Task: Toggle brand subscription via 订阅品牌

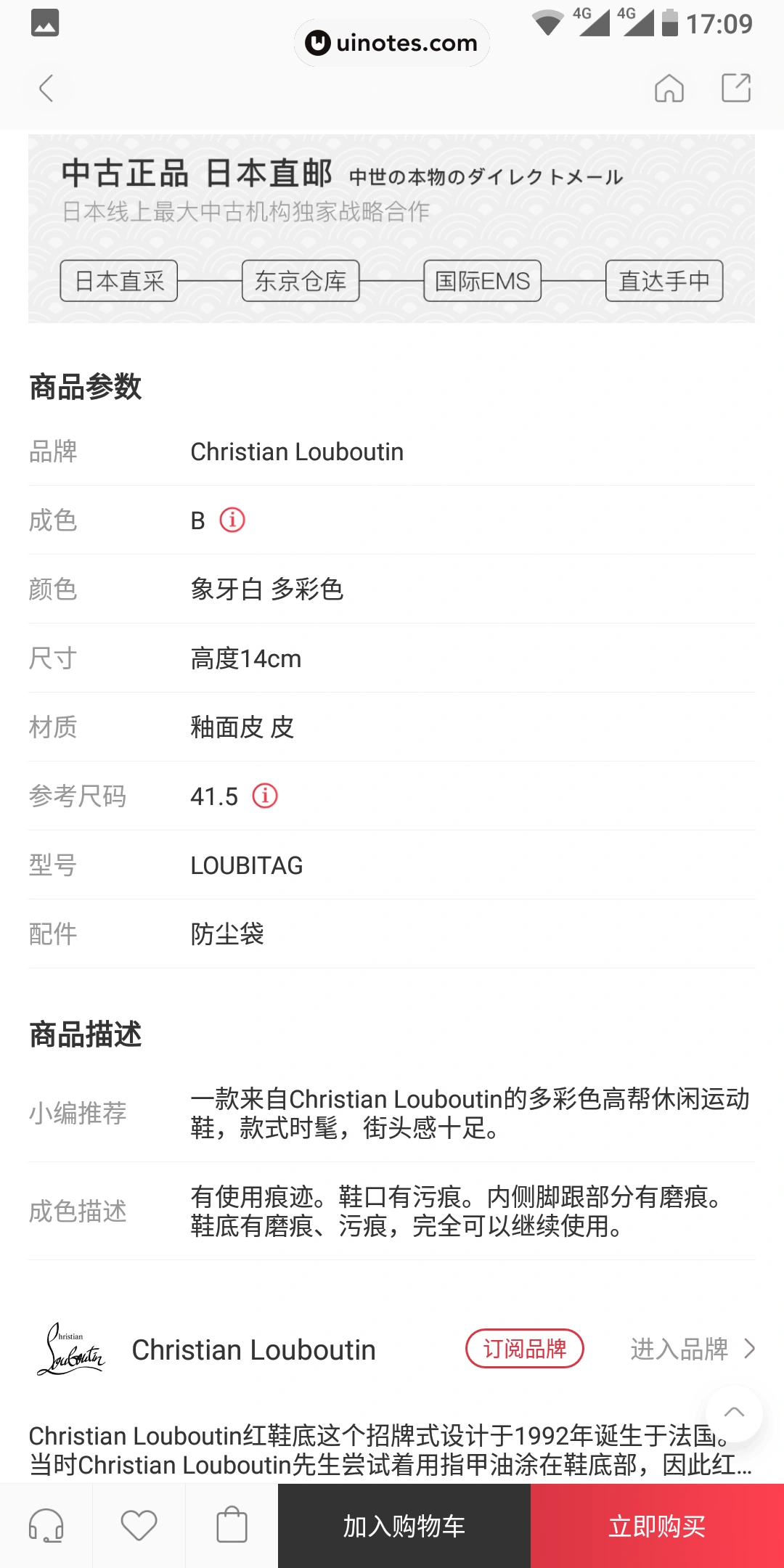Action: [525, 1349]
